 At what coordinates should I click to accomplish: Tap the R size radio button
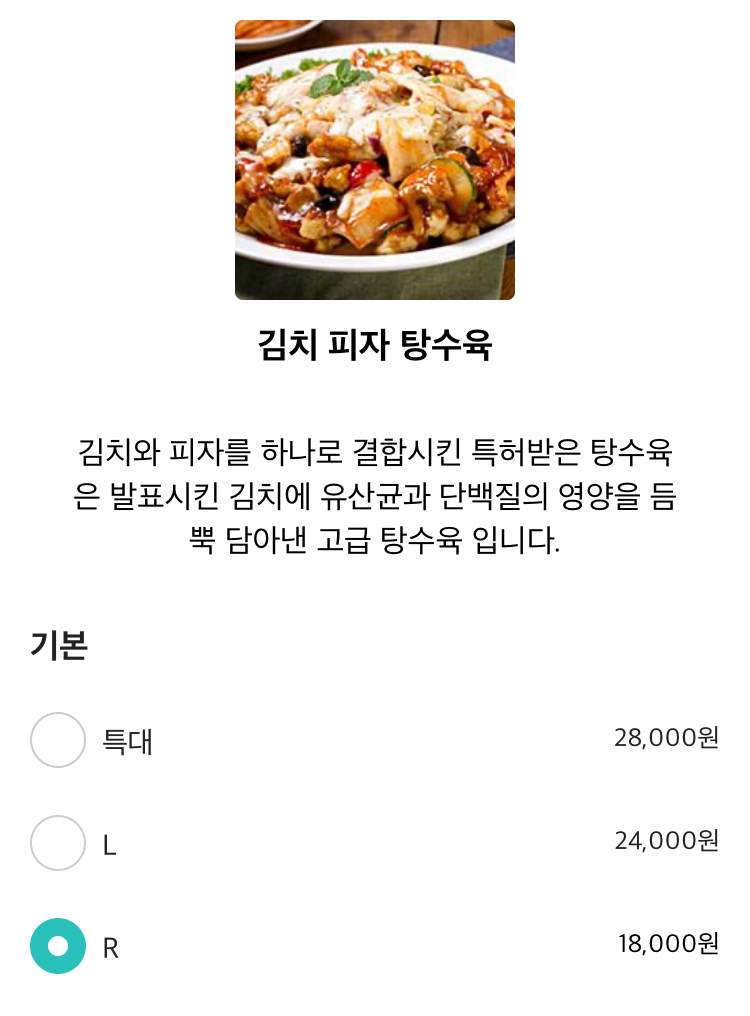click(x=58, y=946)
